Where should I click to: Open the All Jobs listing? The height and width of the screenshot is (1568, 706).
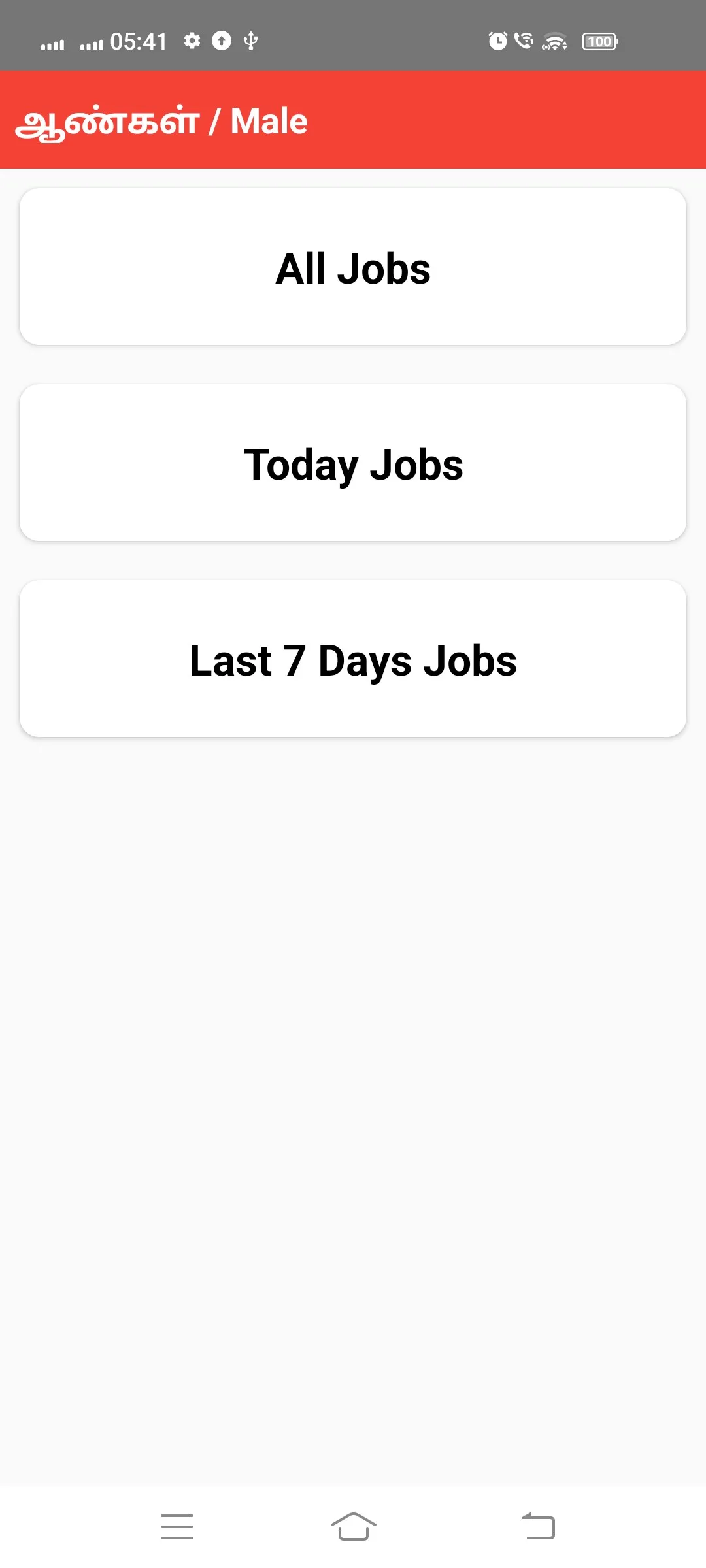pos(353,267)
